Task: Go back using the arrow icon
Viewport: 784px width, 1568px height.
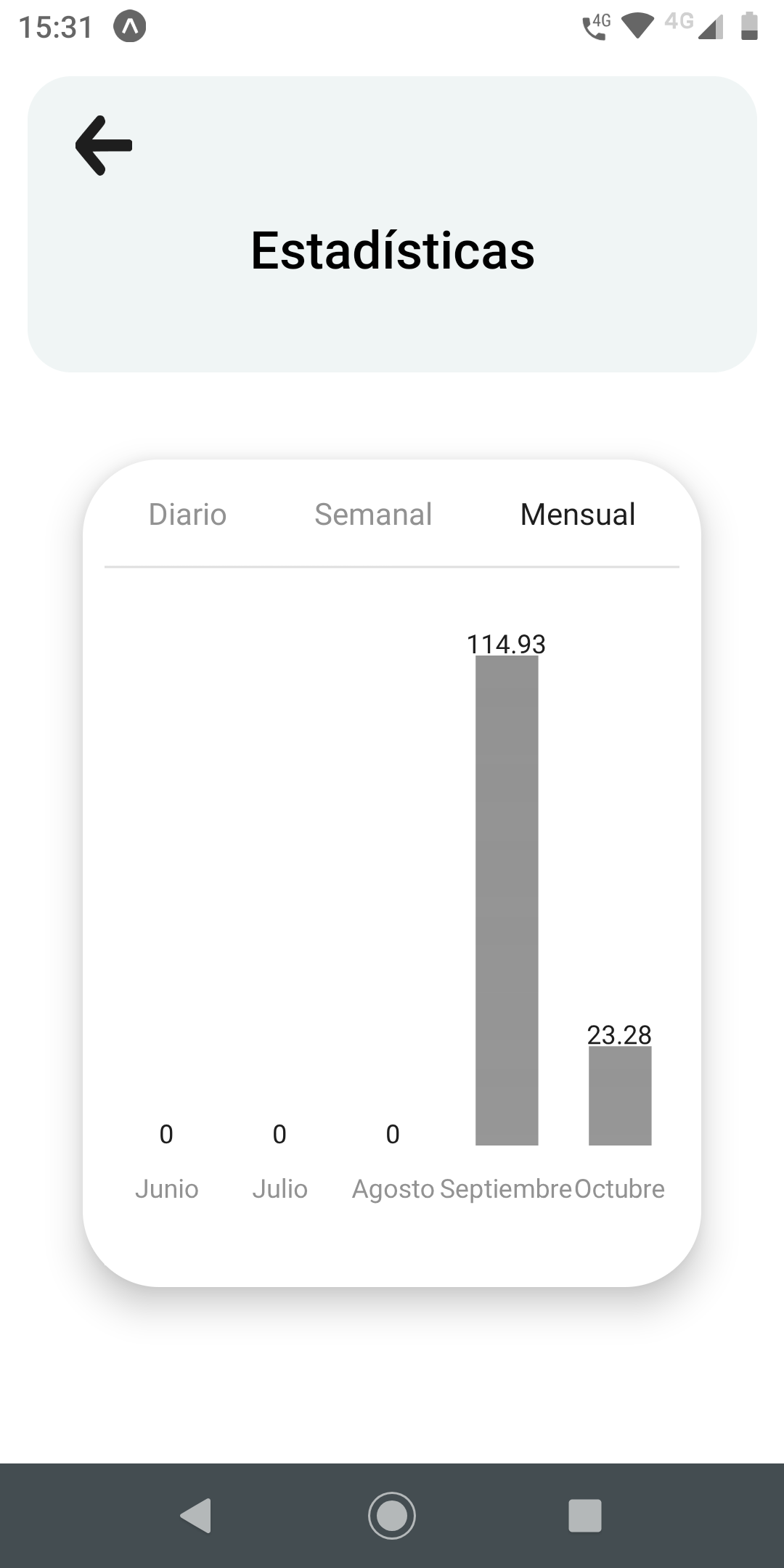Action: click(x=104, y=145)
